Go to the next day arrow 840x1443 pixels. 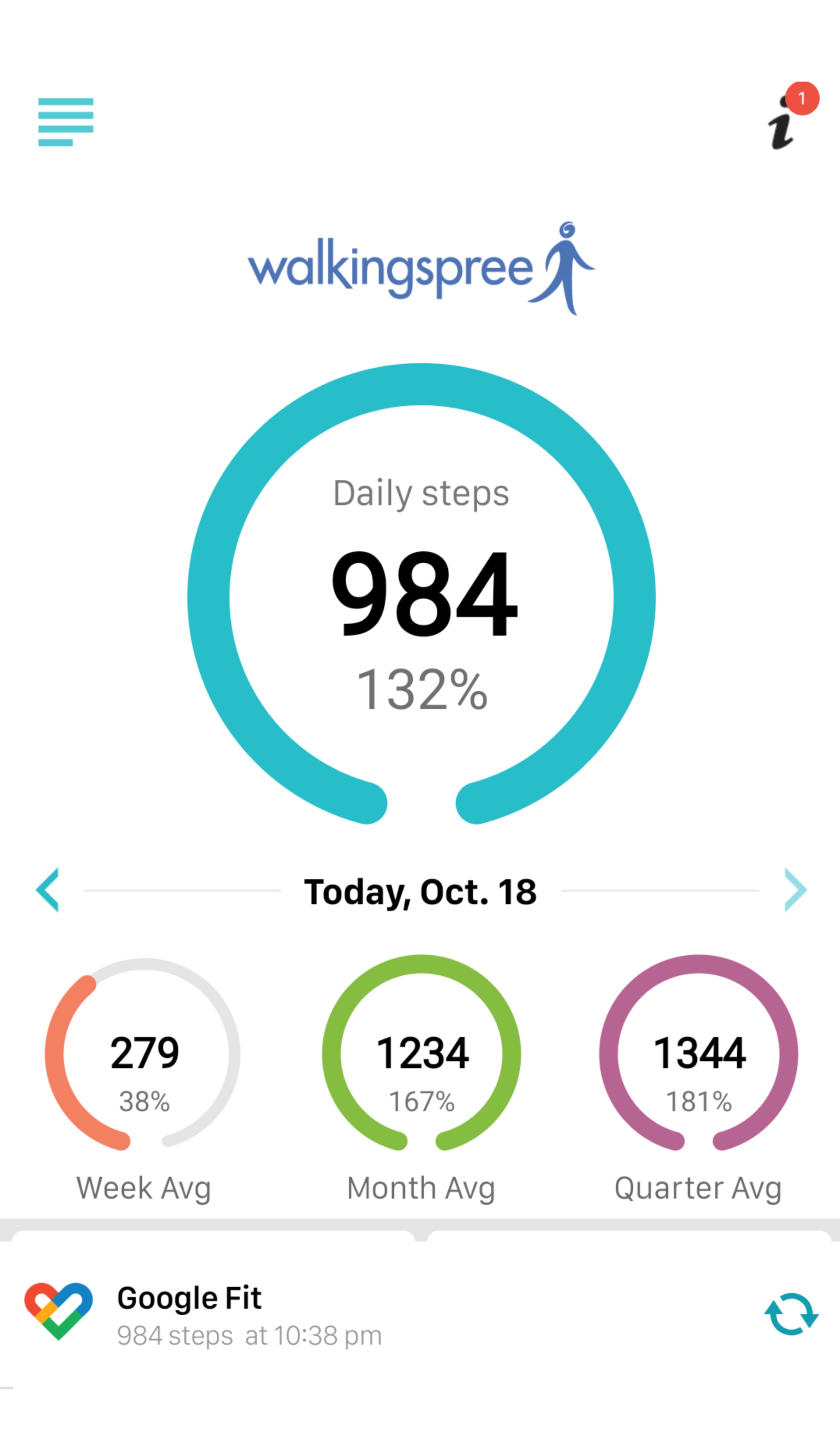click(x=796, y=890)
